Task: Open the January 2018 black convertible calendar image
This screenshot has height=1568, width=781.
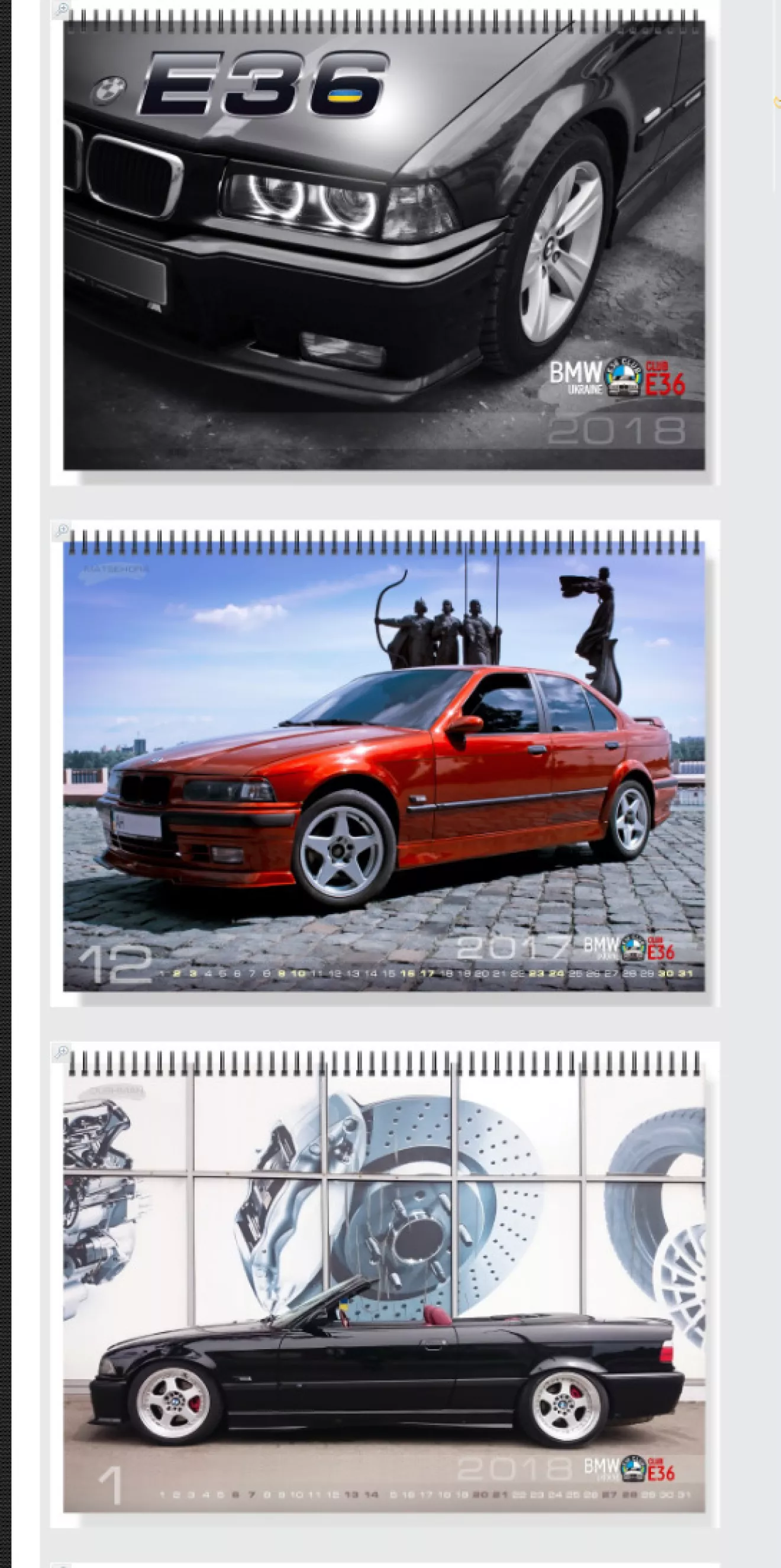Action: tap(383, 1285)
